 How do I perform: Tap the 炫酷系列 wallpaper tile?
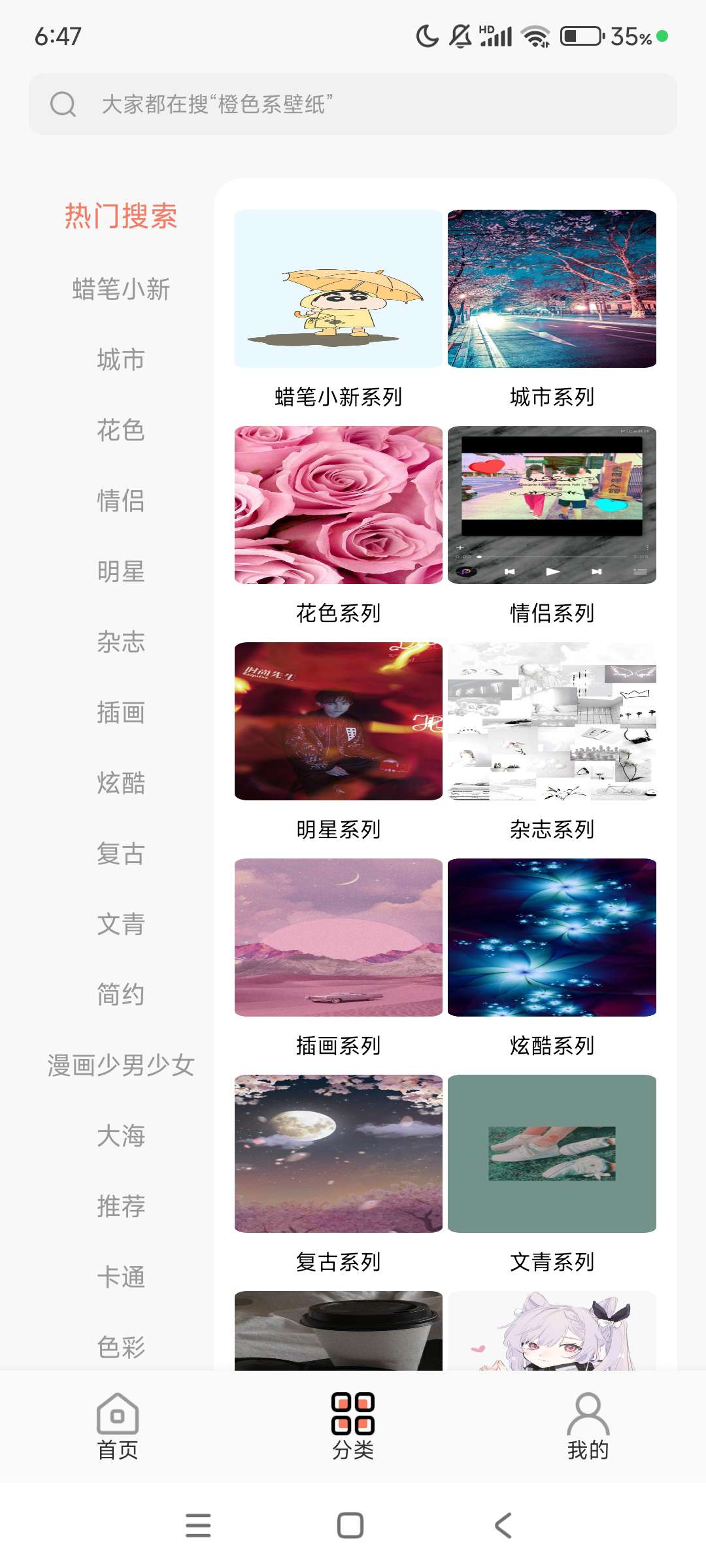(552, 938)
